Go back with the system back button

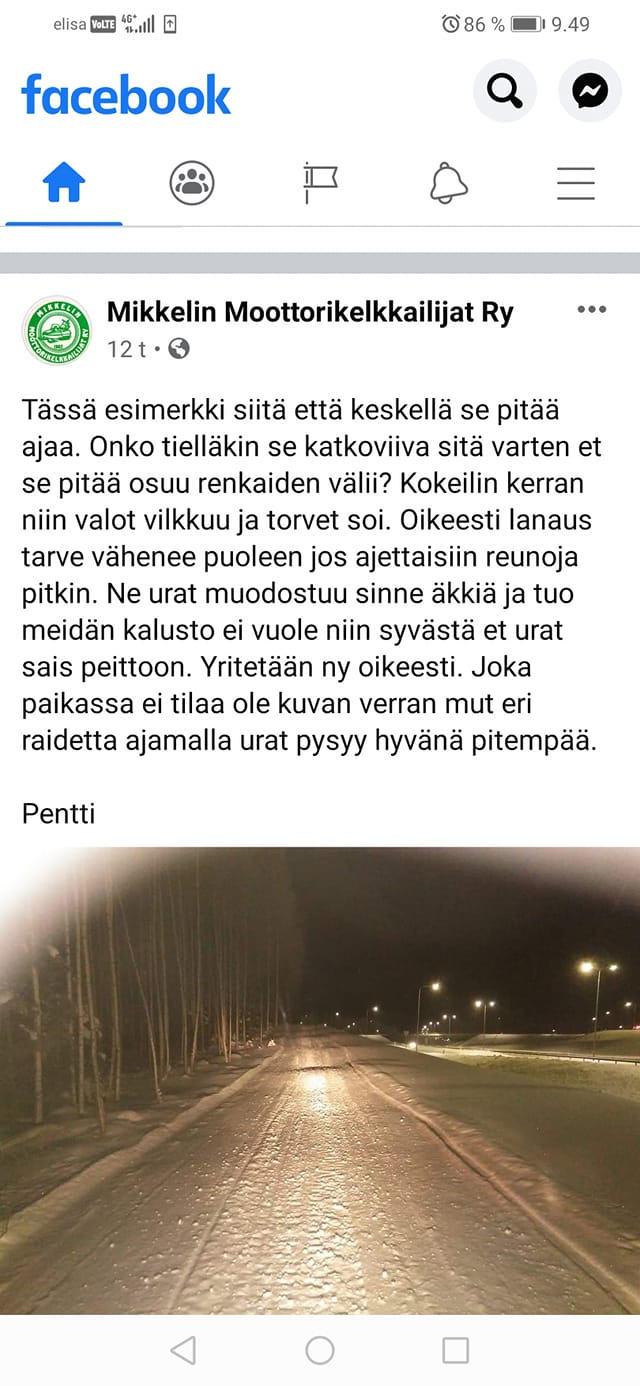click(183, 1351)
